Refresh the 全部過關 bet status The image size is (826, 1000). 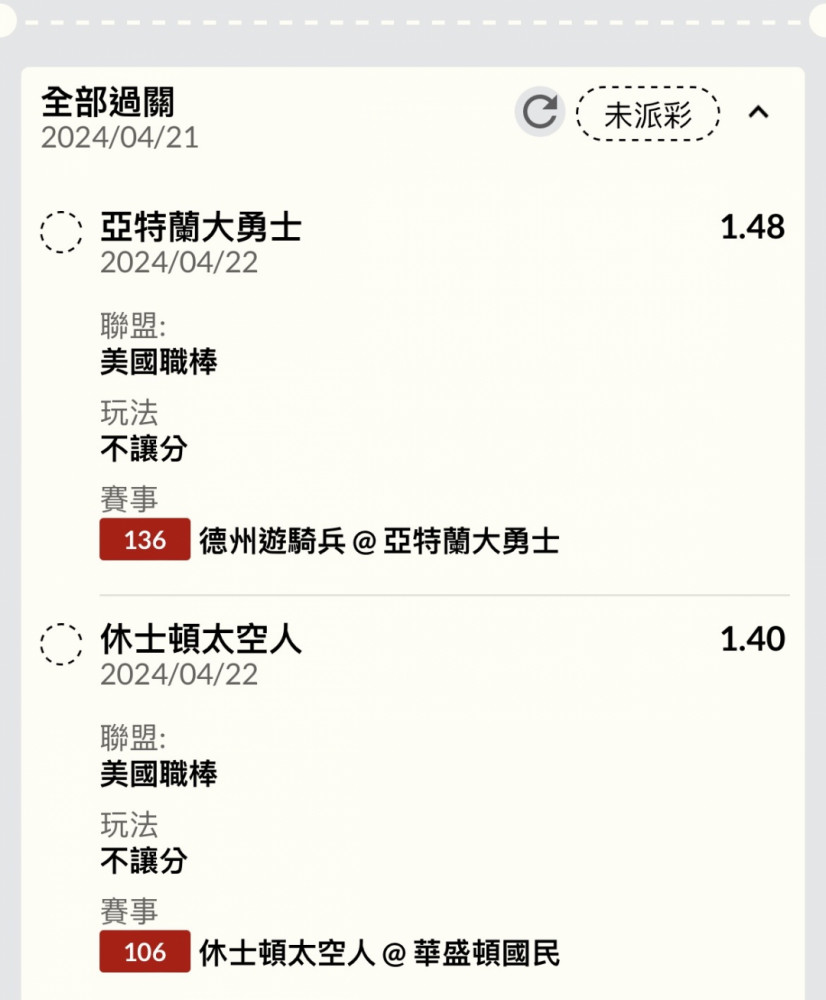point(540,112)
